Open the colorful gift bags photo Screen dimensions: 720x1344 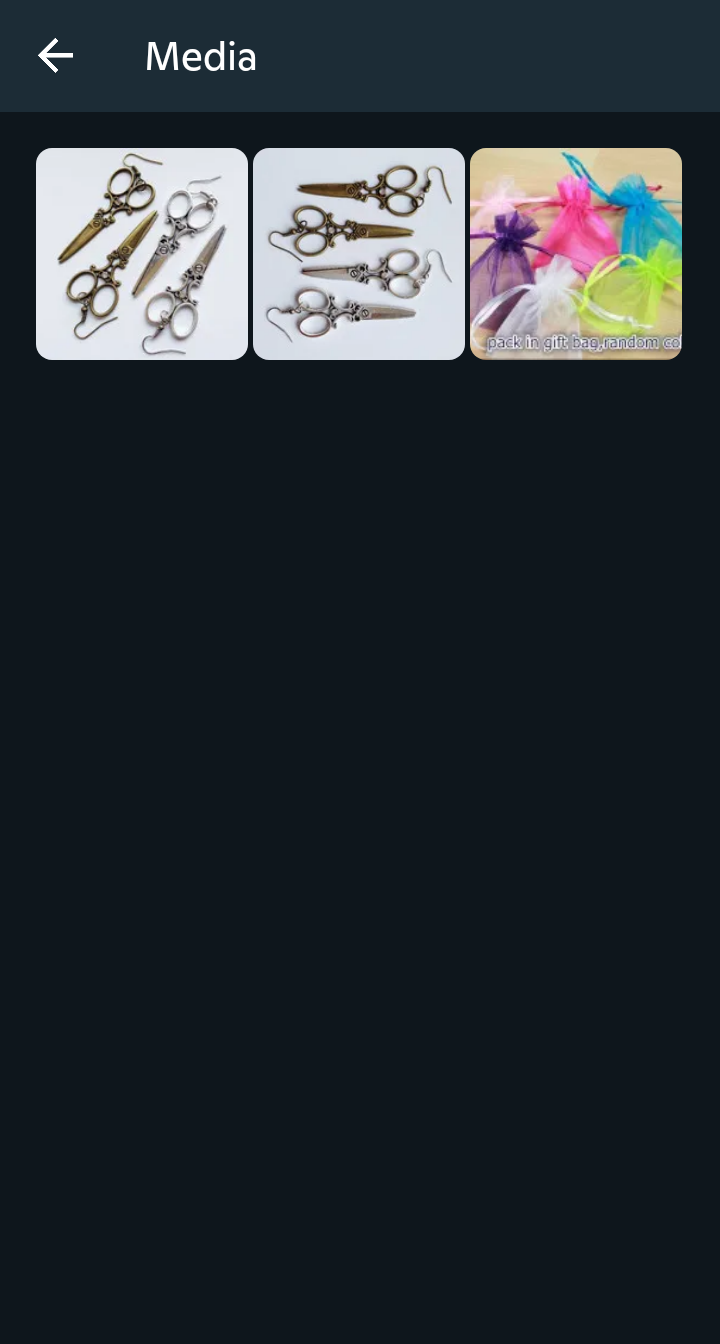576,254
